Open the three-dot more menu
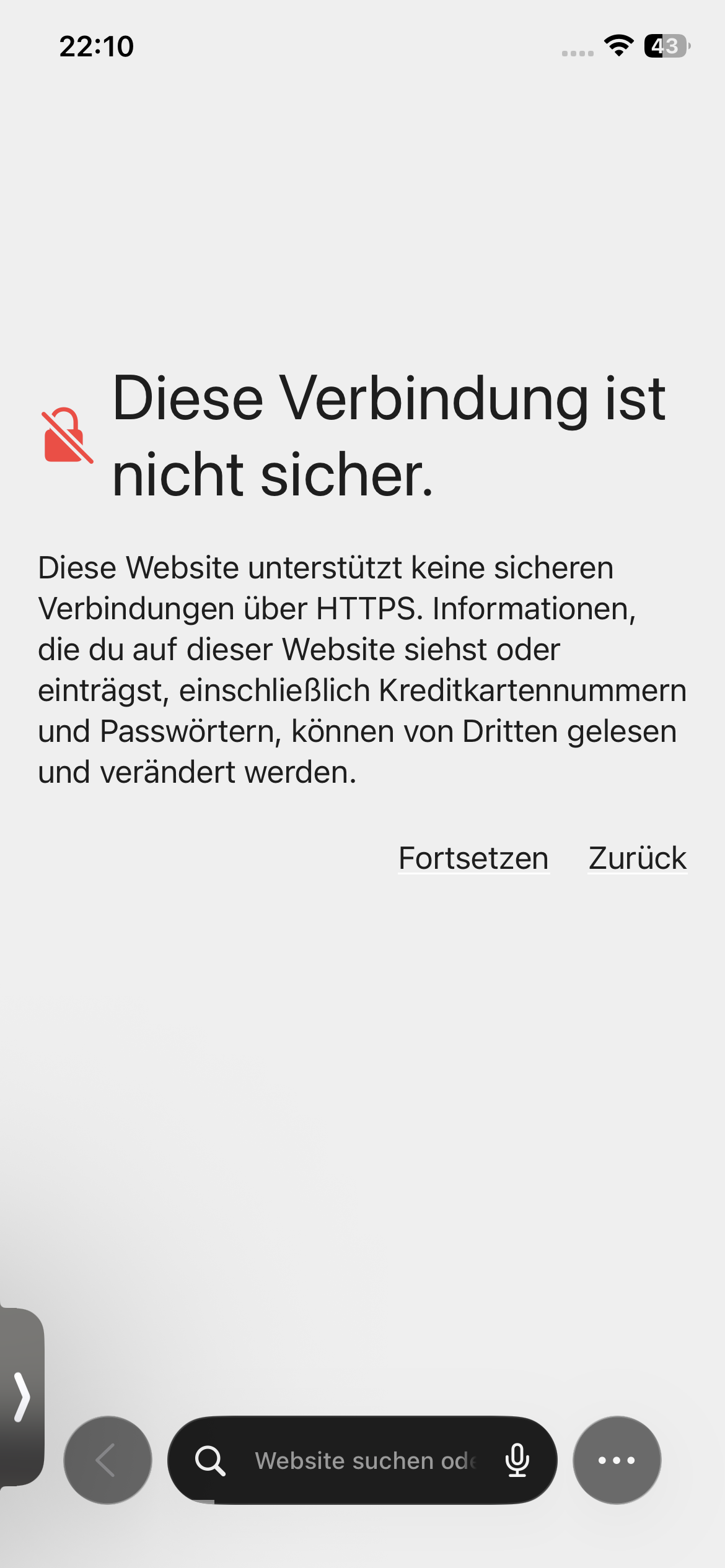This screenshot has width=725, height=1568. [617, 1460]
